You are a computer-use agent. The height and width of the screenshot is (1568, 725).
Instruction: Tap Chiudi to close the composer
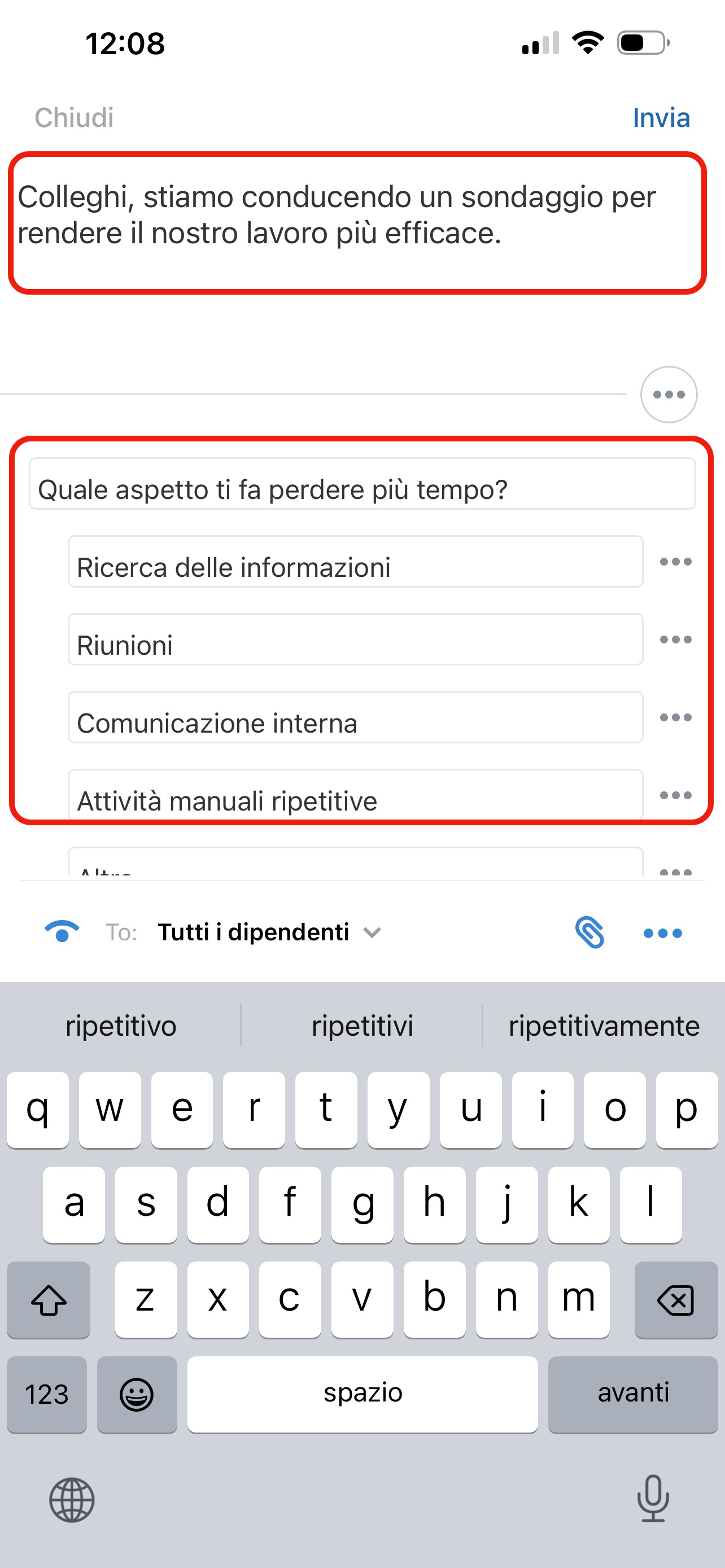(73, 117)
